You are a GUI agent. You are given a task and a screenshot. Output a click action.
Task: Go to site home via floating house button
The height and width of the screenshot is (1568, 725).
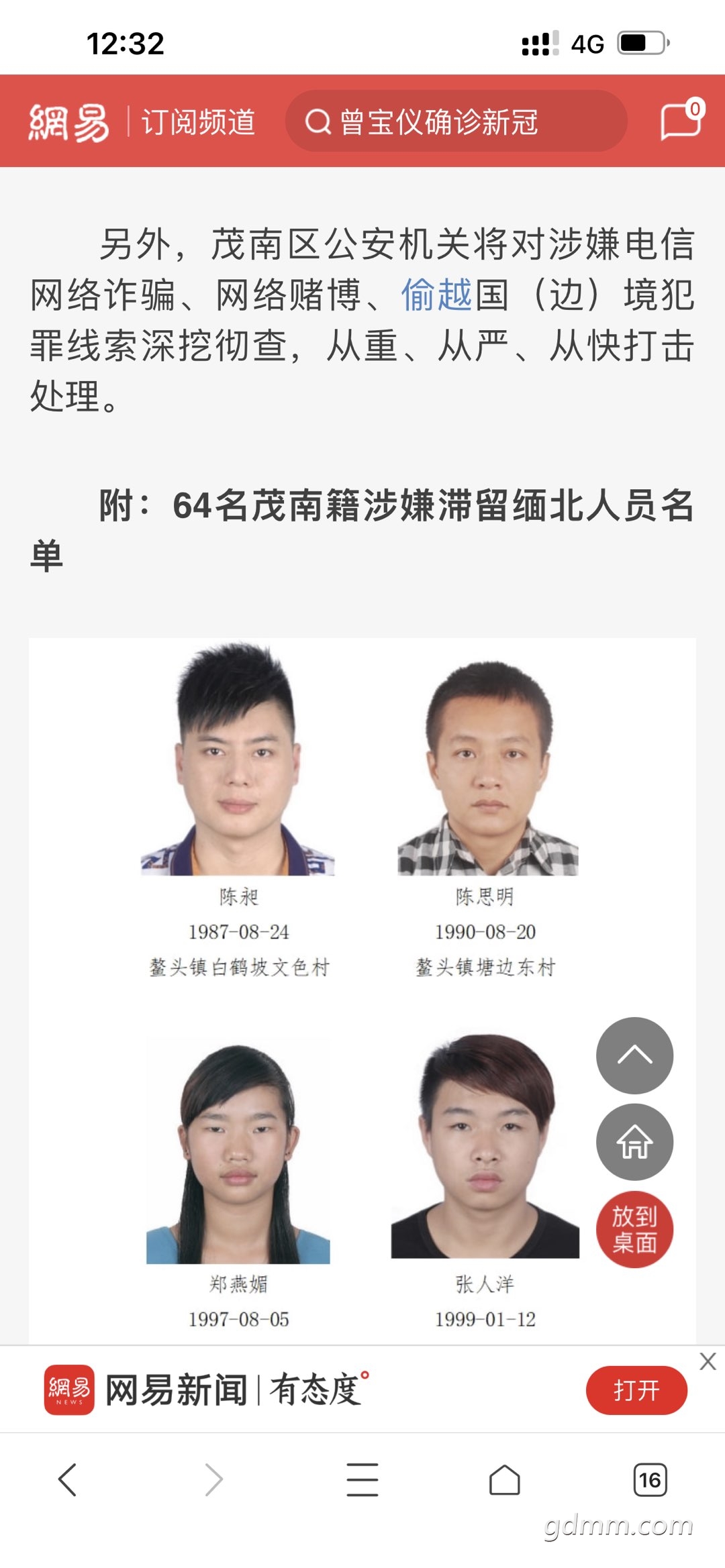pos(634,1141)
